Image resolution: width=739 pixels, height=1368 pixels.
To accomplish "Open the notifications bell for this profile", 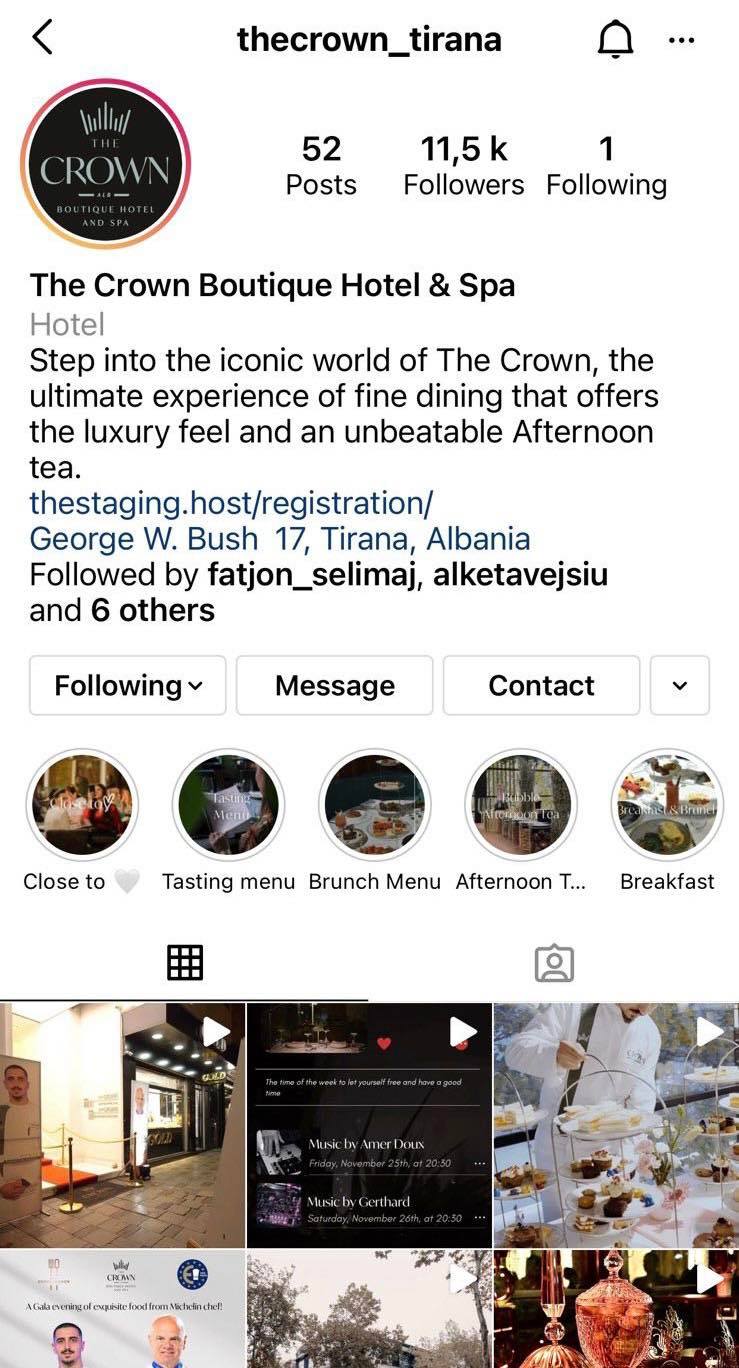I will coord(615,40).
